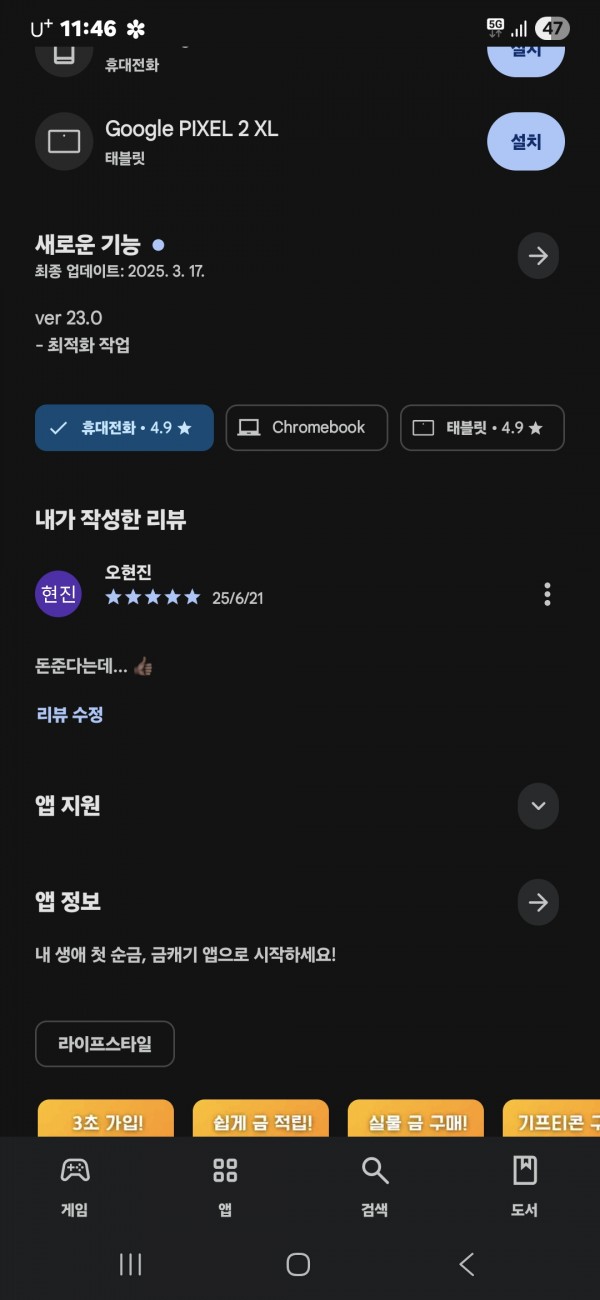Viewport: 600px width, 1300px height.
Task: Open the overflow menu on 오현진's review
Action: point(547,594)
